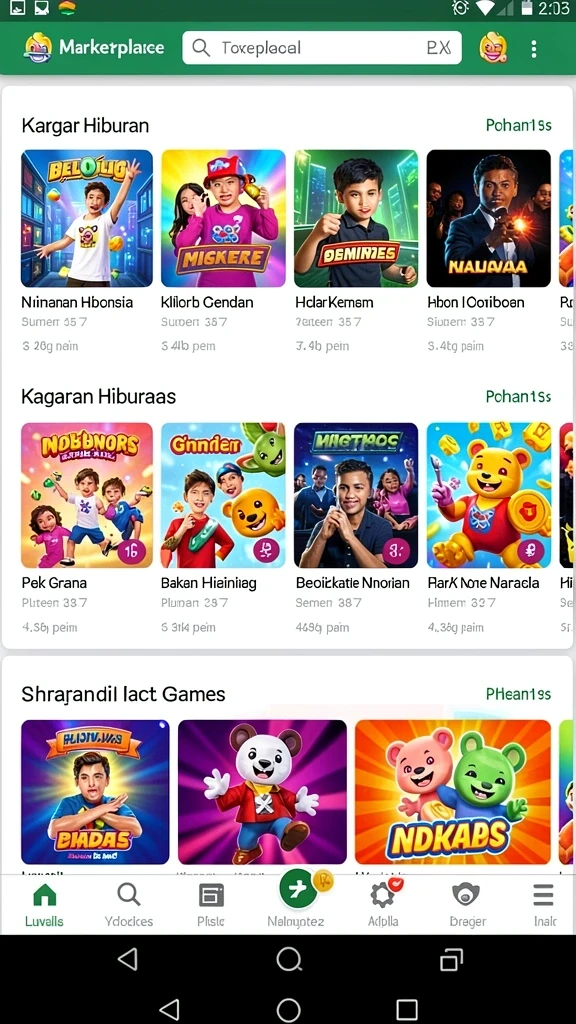Open the PHean1ss link beside Shrarandil Iact Games
This screenshot has width=576, height=1024.
[x=519, y=694]
